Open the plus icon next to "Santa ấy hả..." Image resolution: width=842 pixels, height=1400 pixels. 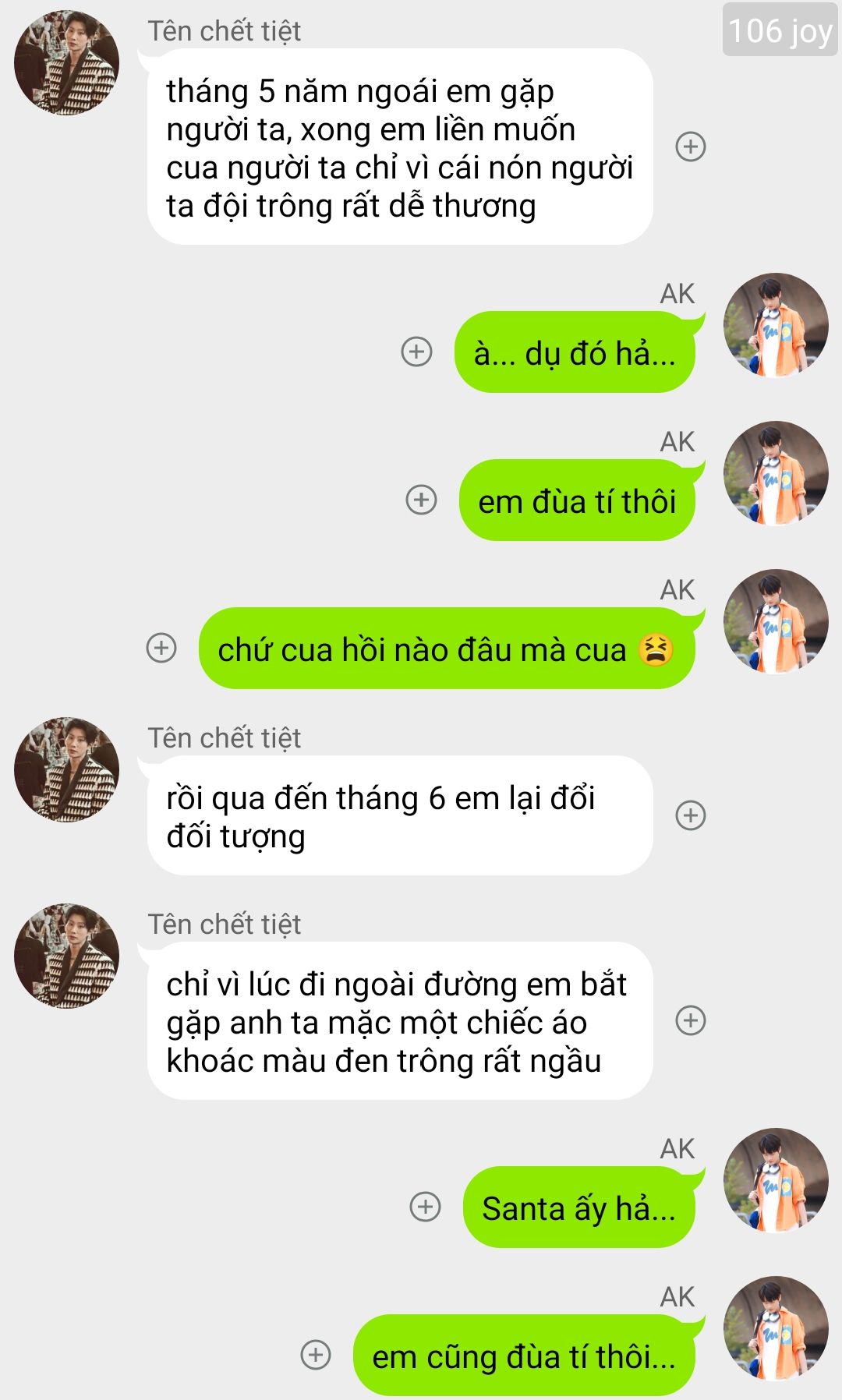[425, 1207]
